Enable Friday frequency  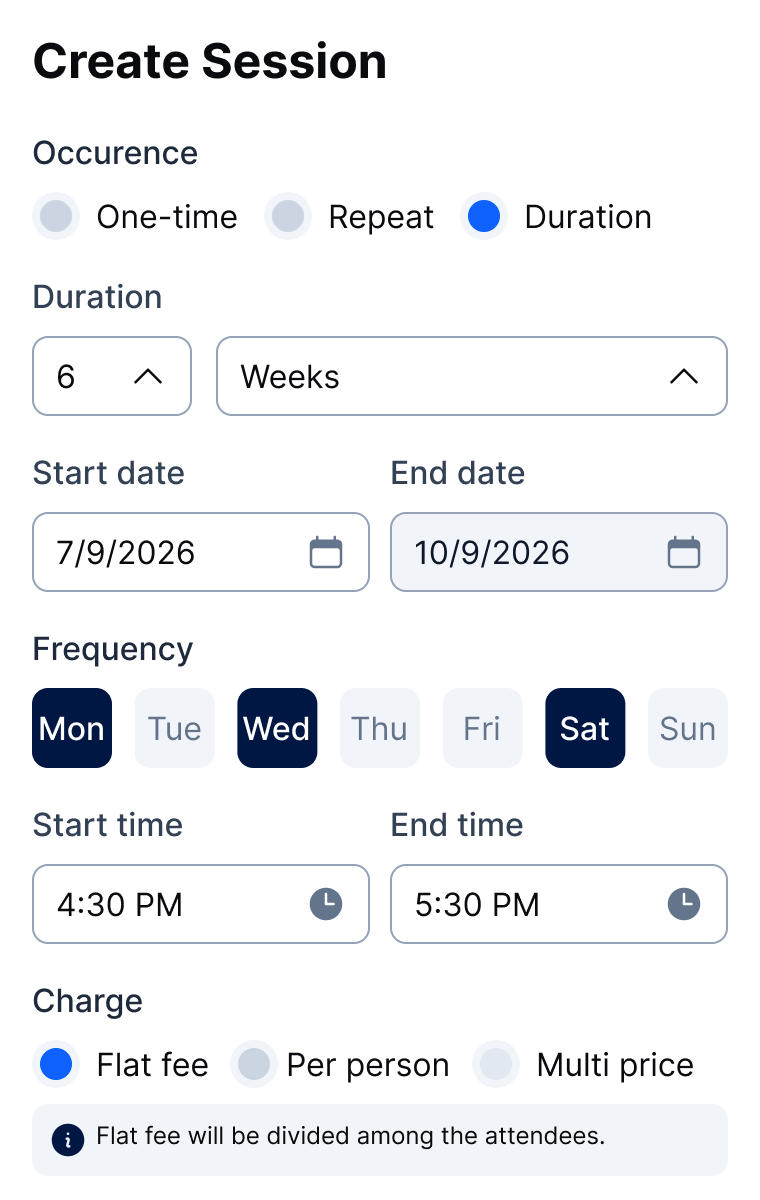(482, 728)
